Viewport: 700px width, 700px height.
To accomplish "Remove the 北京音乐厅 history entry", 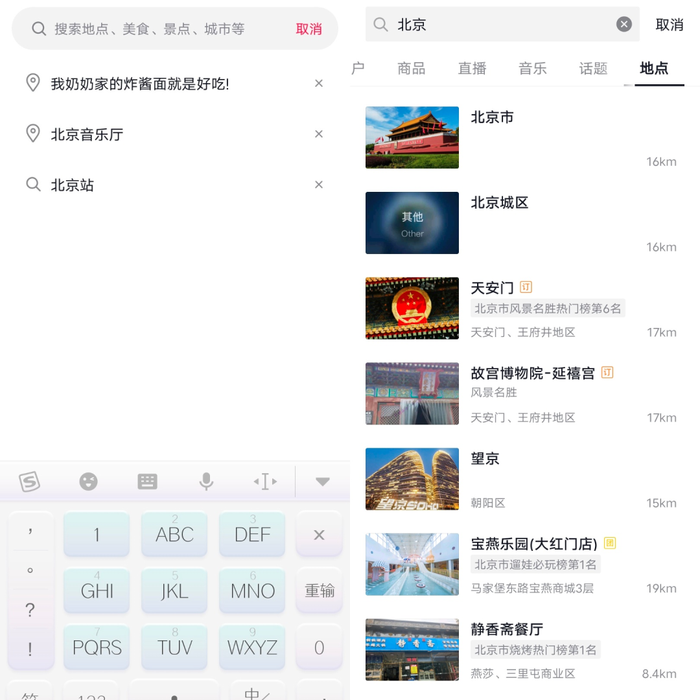I will tap(319, 134).
